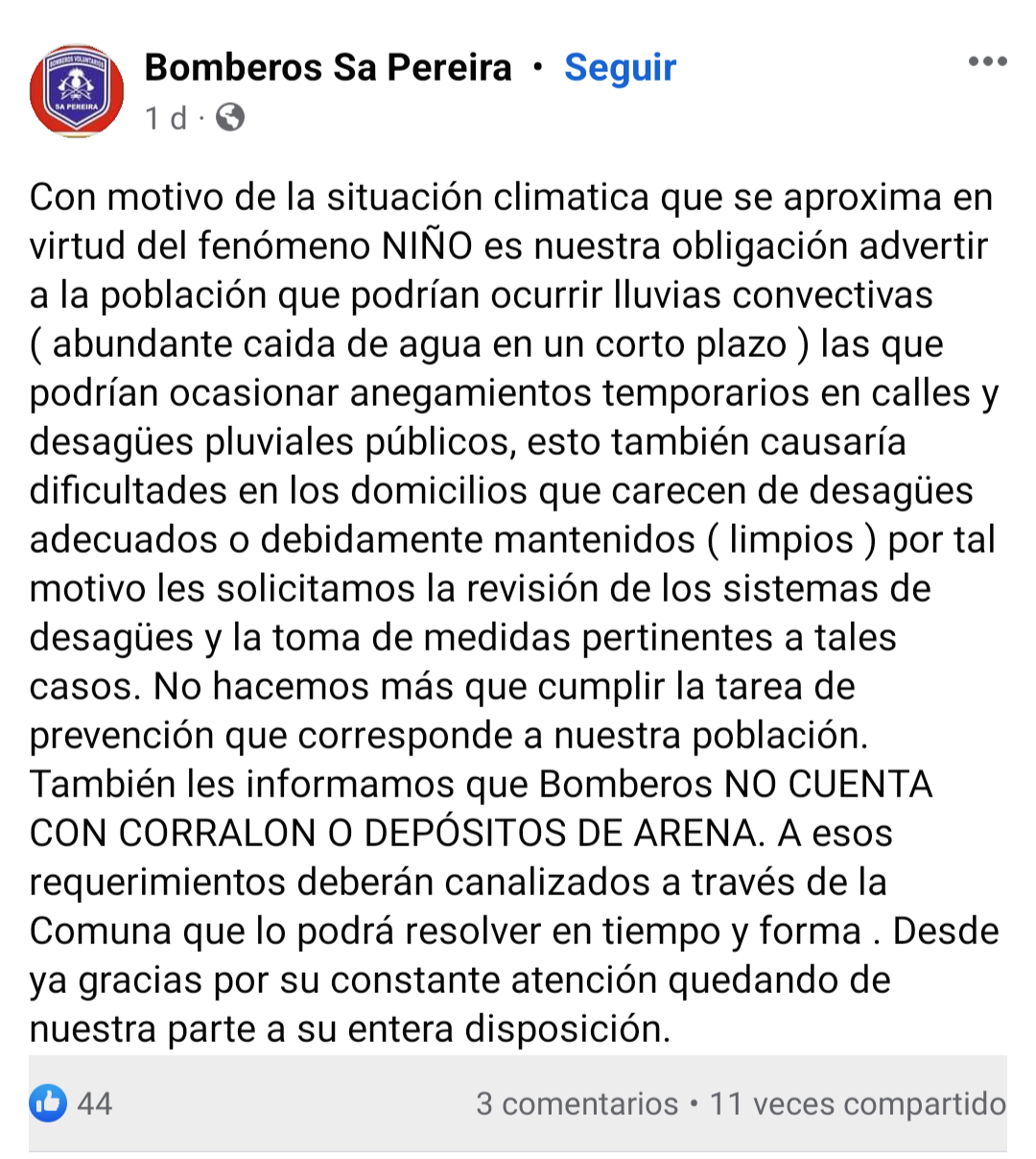Open the 3 comentarios on the post
The width and height of the screenshot is (1036, 1159).
click(577, 1104)
